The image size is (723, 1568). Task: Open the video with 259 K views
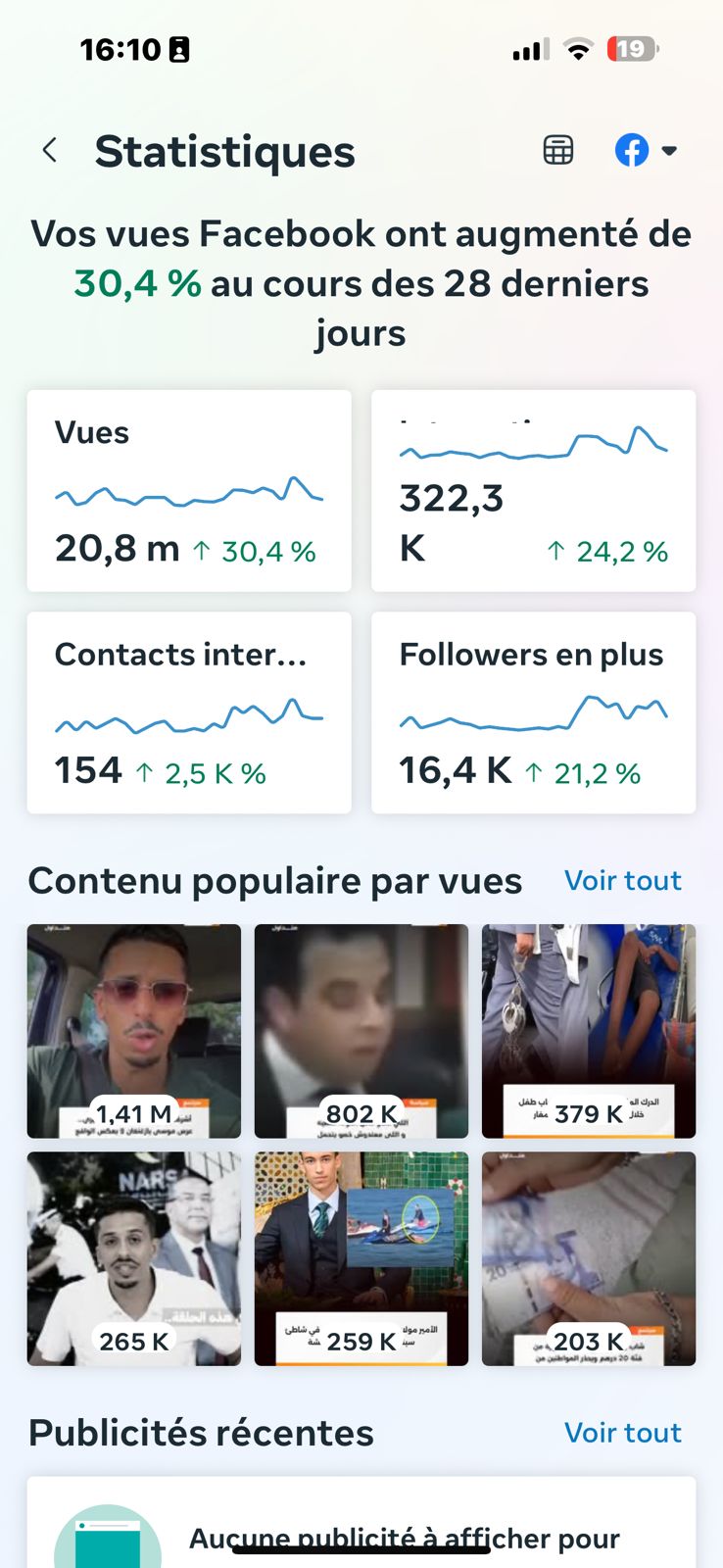click(x=361, y=1258)
